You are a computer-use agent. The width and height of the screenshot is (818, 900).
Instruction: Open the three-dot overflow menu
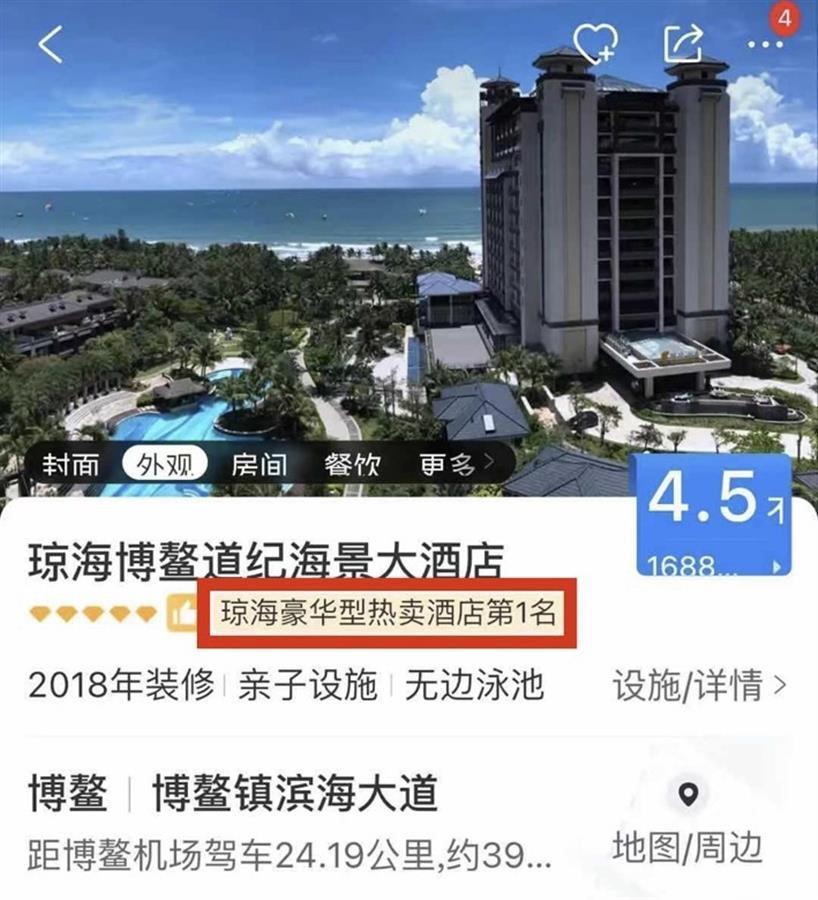click(x=767, y=44)
